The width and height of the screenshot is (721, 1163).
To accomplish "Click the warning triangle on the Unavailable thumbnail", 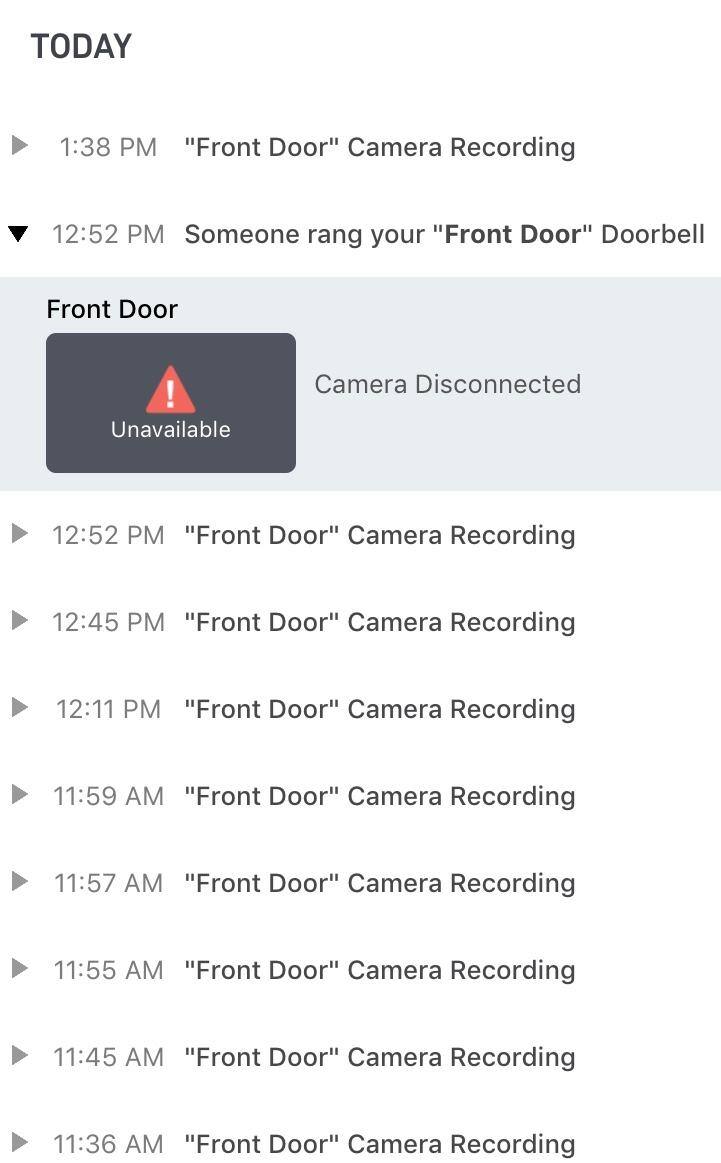I will 170,390.
